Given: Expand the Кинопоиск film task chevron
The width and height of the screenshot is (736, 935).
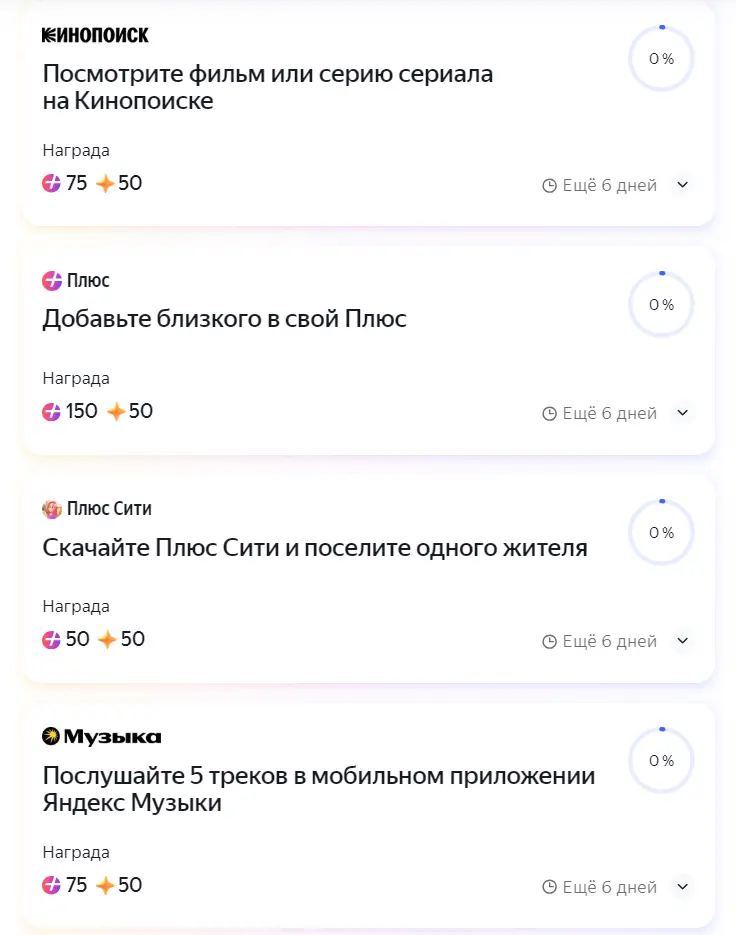Looking at the screenshot, I should [x=683, y=185].
